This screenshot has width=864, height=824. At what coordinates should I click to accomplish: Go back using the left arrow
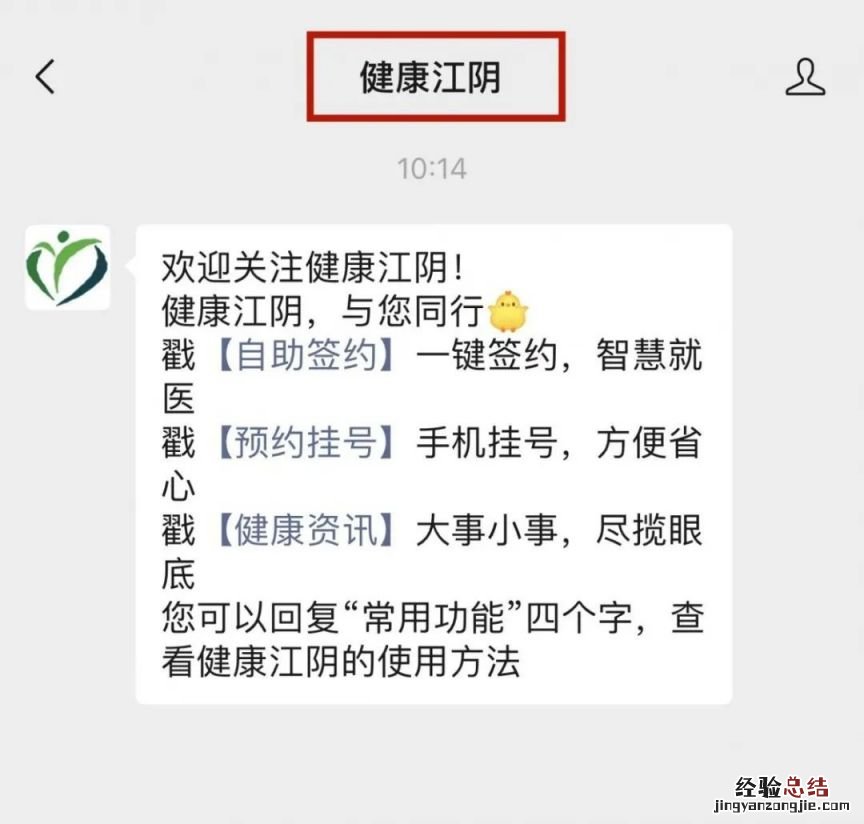click(x=45, y=76)
